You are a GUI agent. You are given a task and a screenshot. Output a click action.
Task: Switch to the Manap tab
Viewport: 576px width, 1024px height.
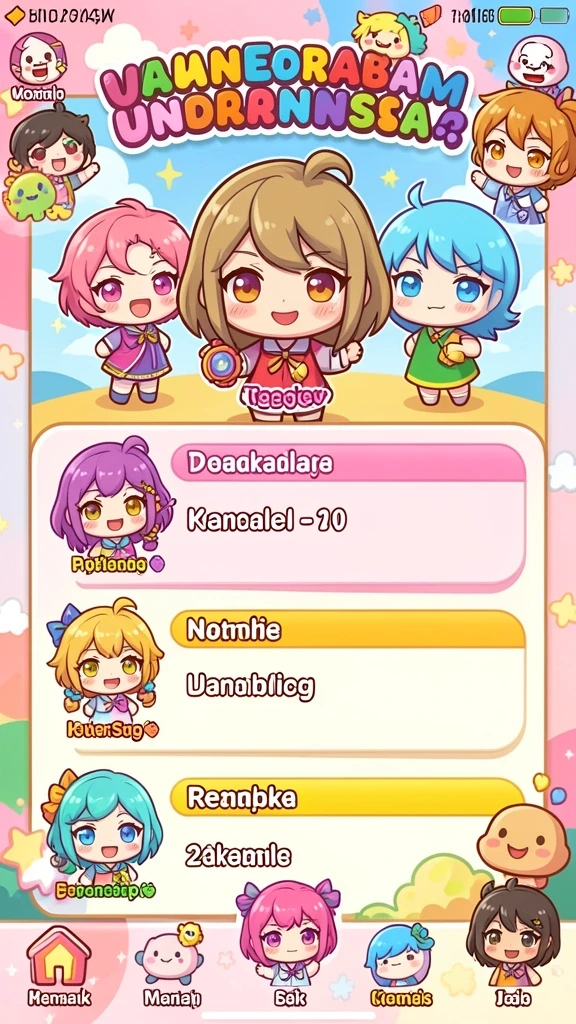click(171, 967)
